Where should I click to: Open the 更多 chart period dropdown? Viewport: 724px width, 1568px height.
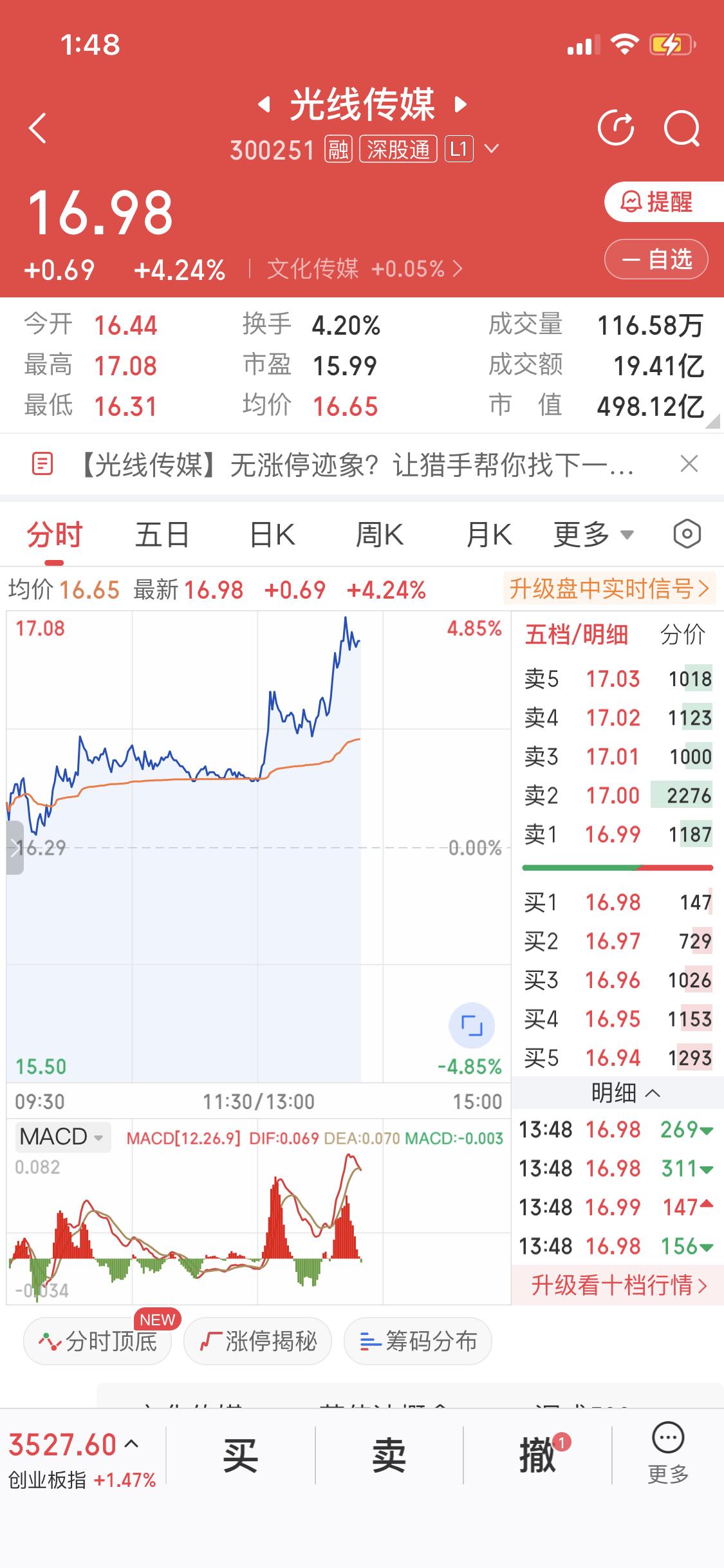click(592, 534)
